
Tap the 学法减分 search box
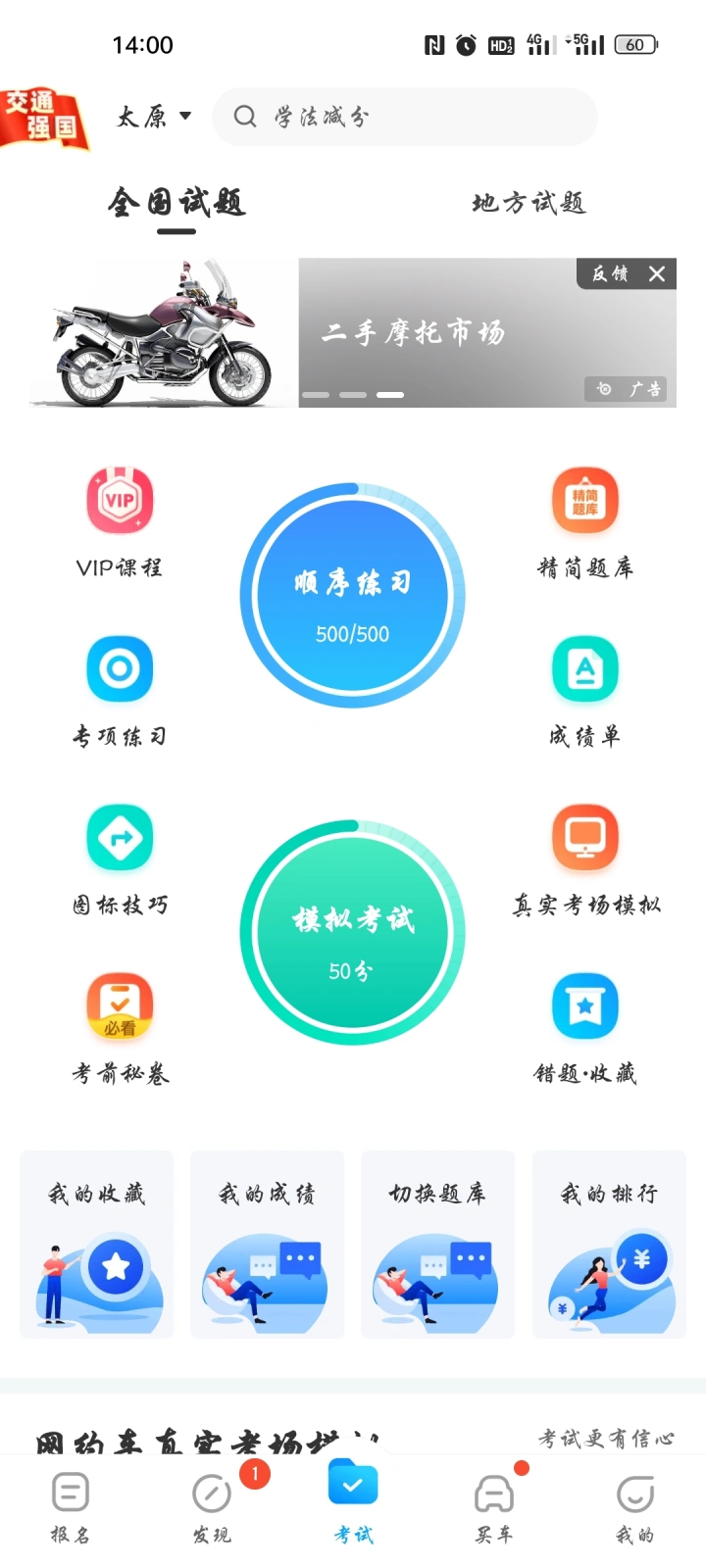tap(404, 117)
